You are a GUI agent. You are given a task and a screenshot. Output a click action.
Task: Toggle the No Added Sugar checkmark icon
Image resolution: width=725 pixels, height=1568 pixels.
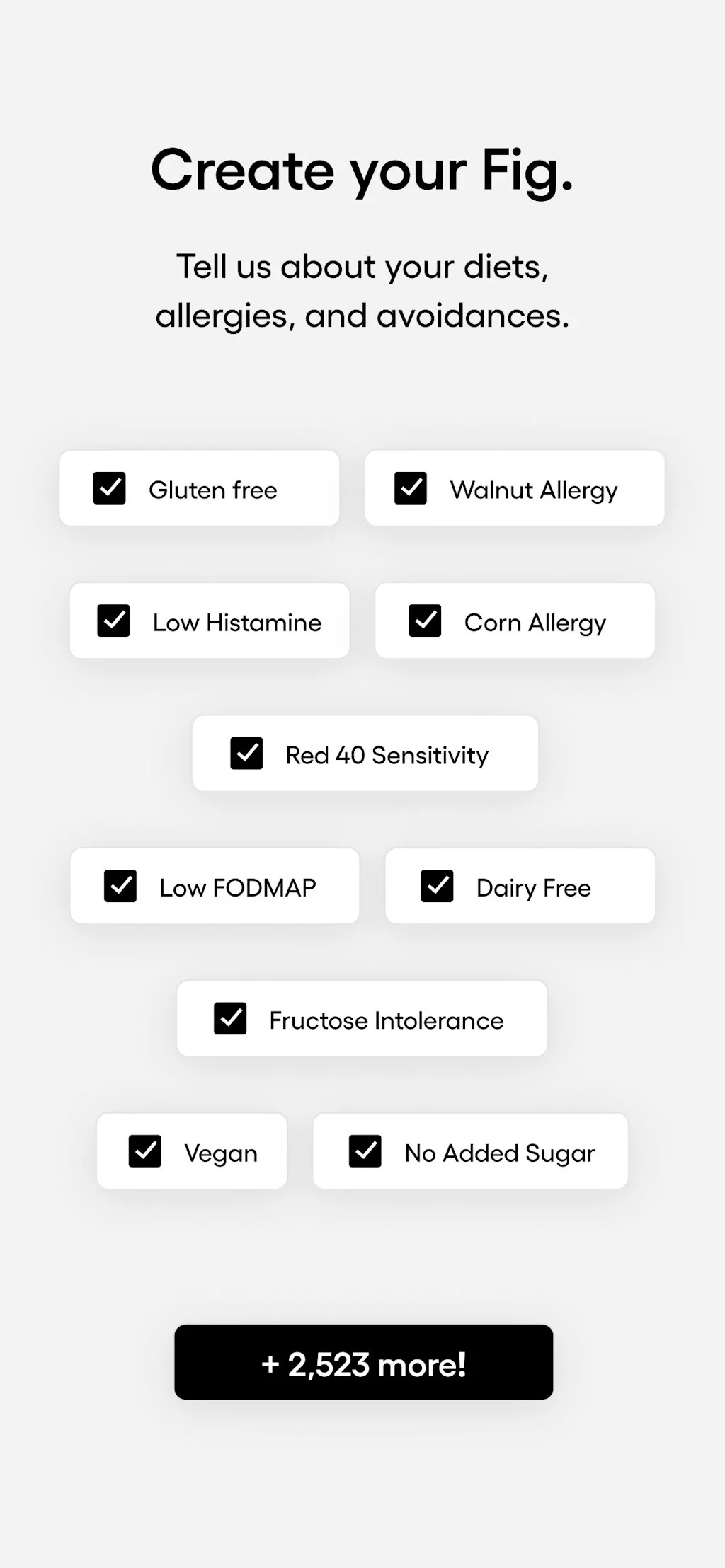coord(365,1151)
